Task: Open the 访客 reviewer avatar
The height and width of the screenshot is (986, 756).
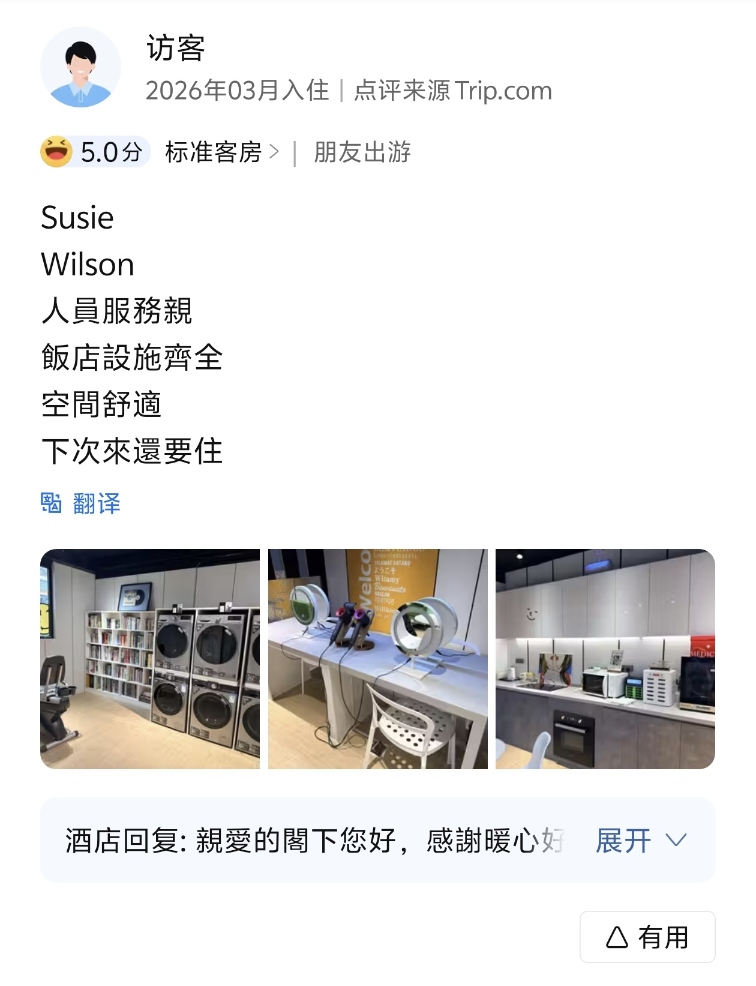Action: tap(81, 68)
